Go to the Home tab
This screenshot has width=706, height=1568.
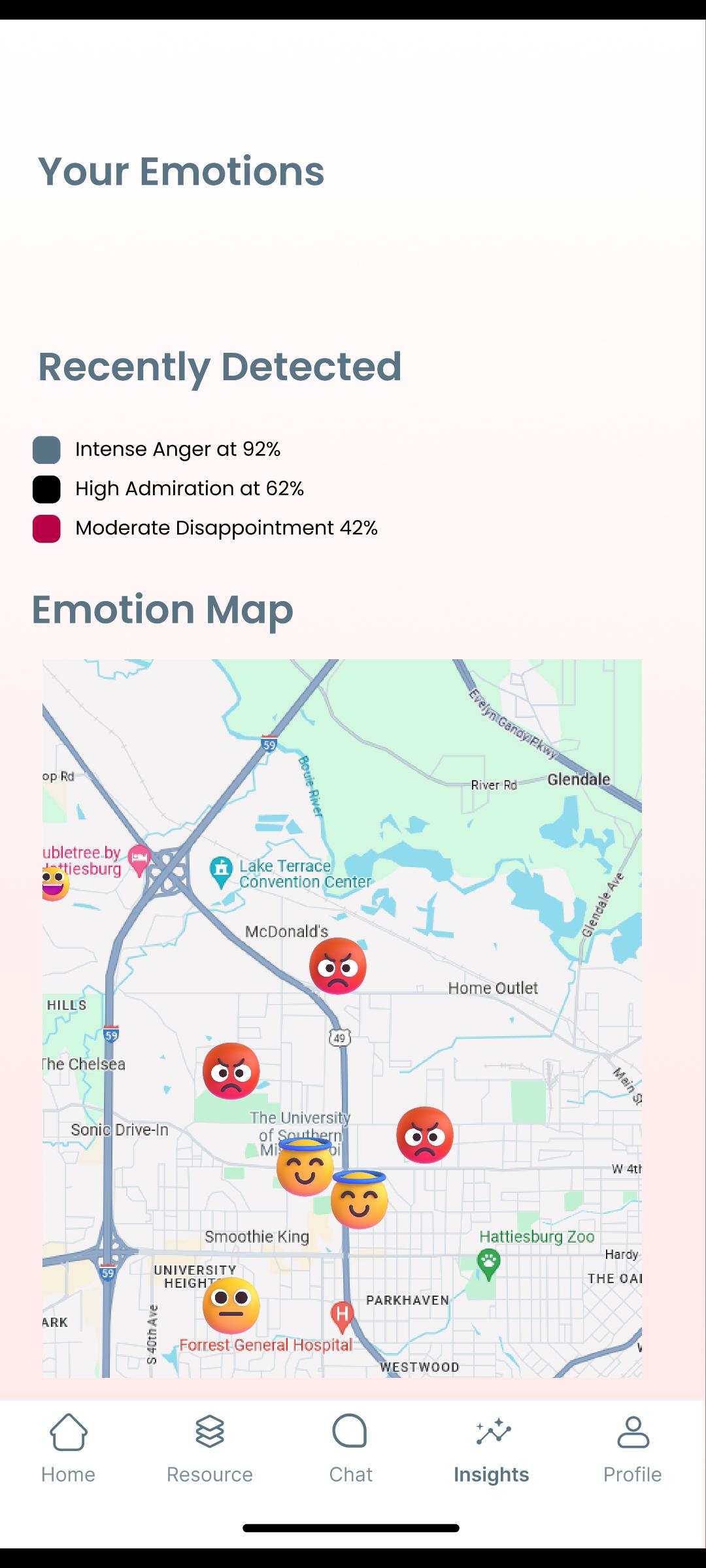pyautogui.click(x=68, y=1449)
